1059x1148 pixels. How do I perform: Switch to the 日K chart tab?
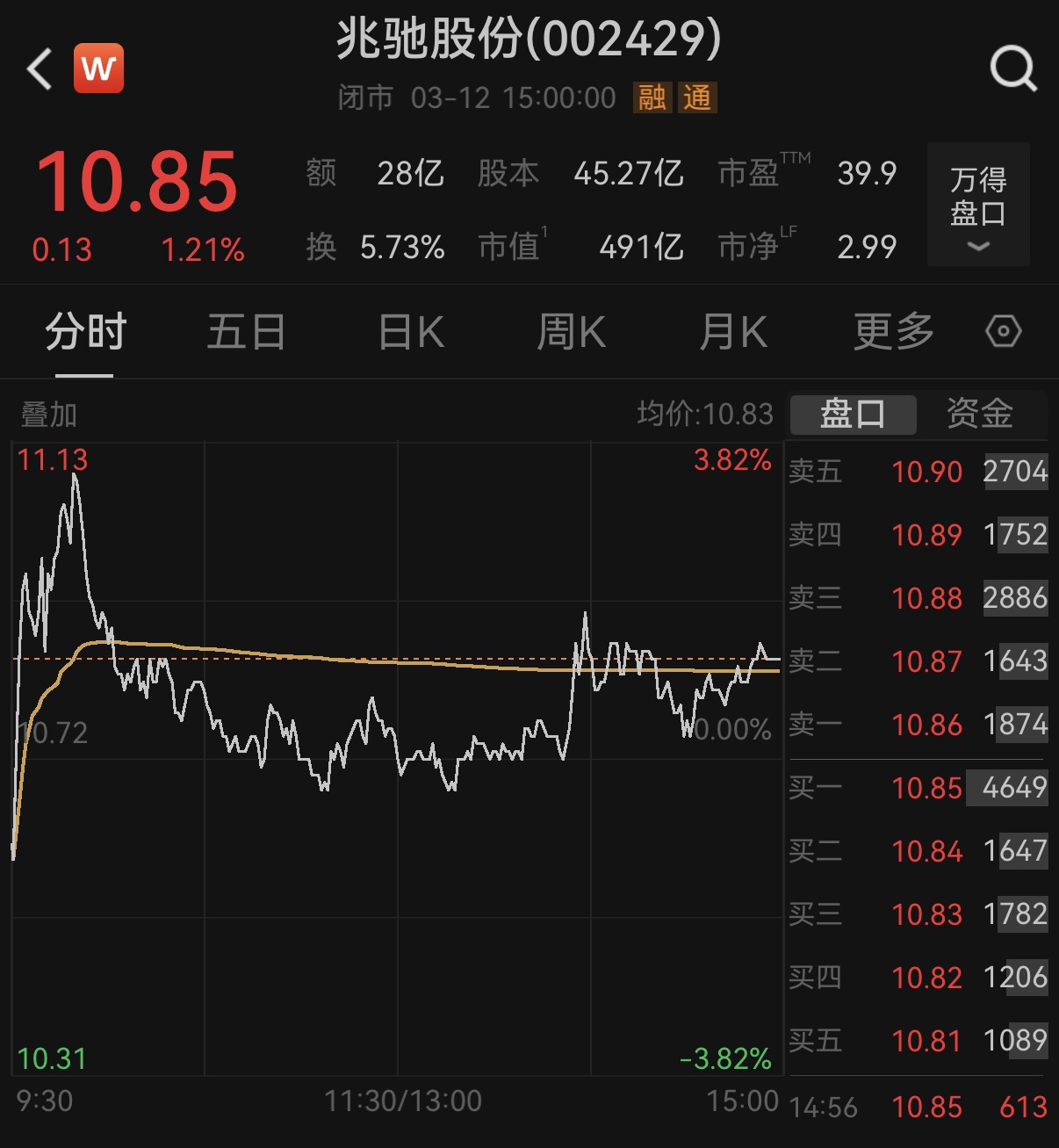coord(411,333)
